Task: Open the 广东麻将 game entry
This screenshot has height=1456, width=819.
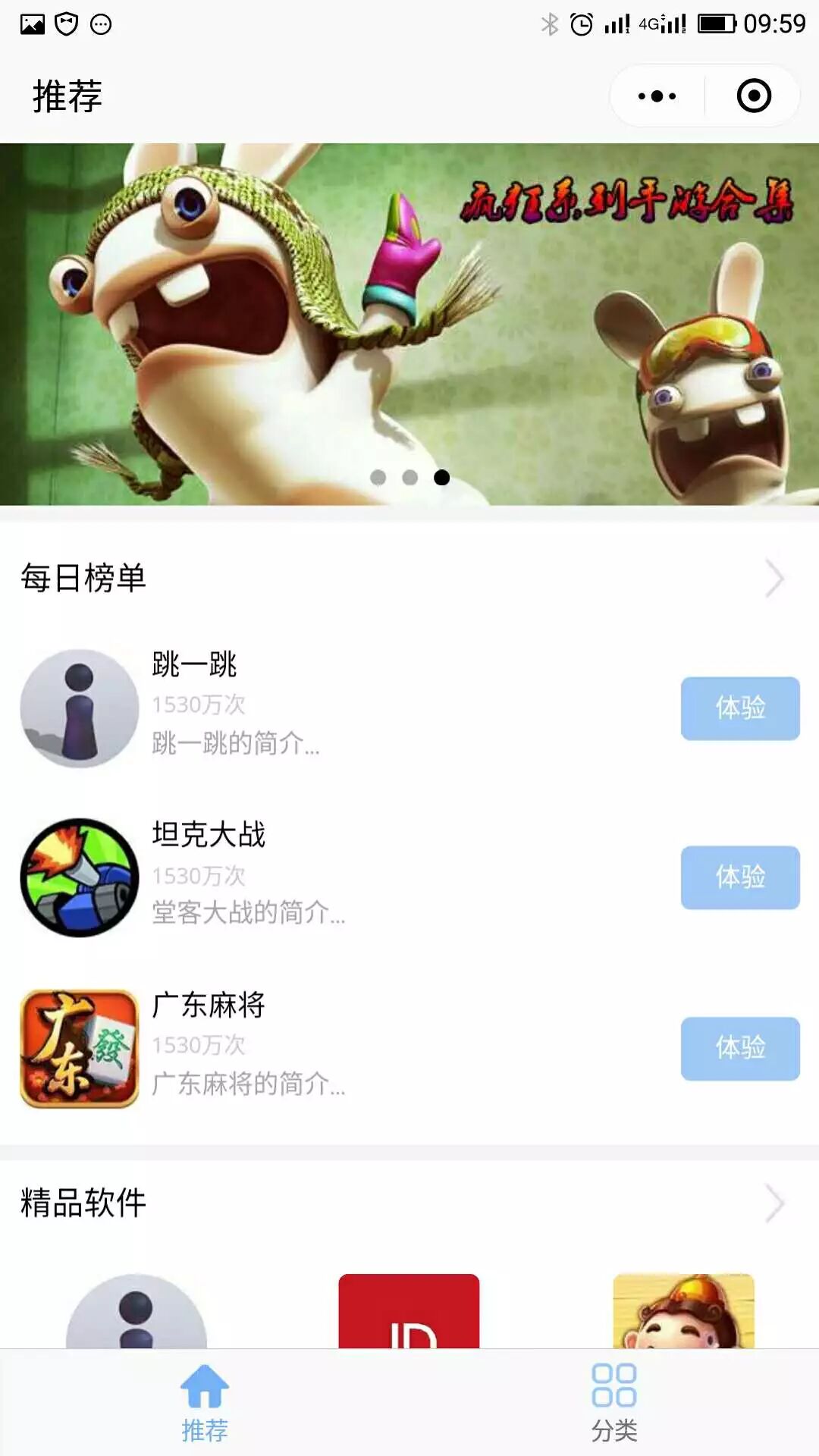Action: 209,1006
